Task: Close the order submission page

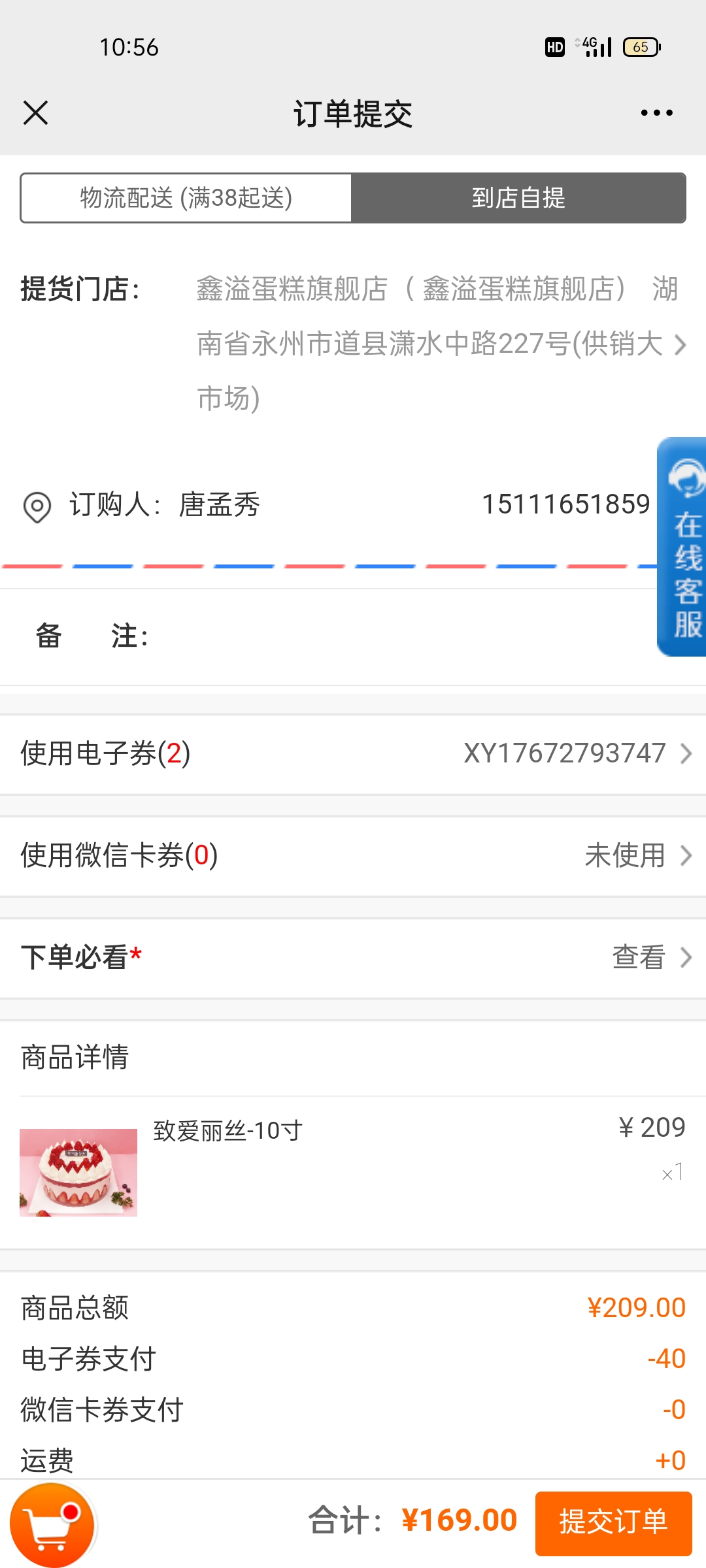Action: point(35,113)
